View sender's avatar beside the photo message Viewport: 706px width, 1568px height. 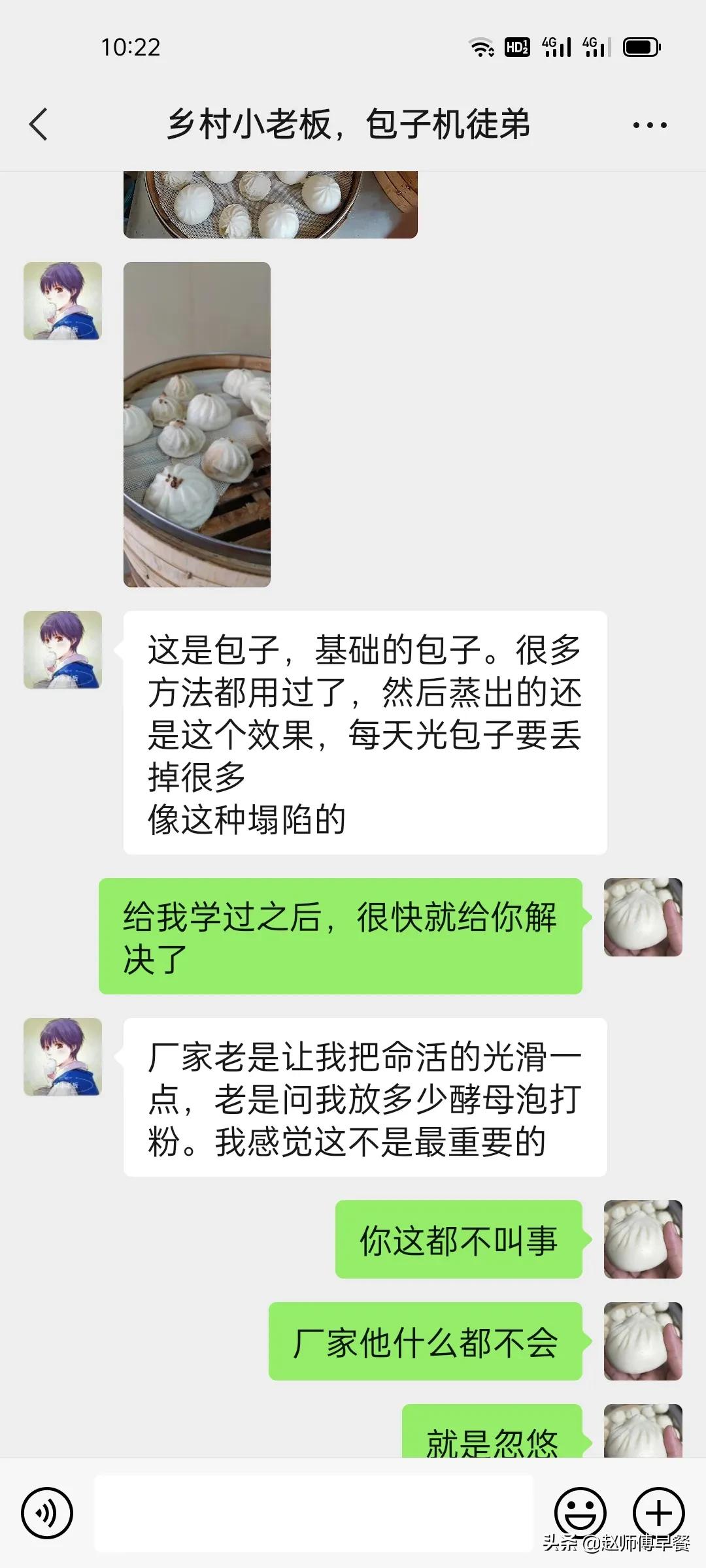[63, 301]
